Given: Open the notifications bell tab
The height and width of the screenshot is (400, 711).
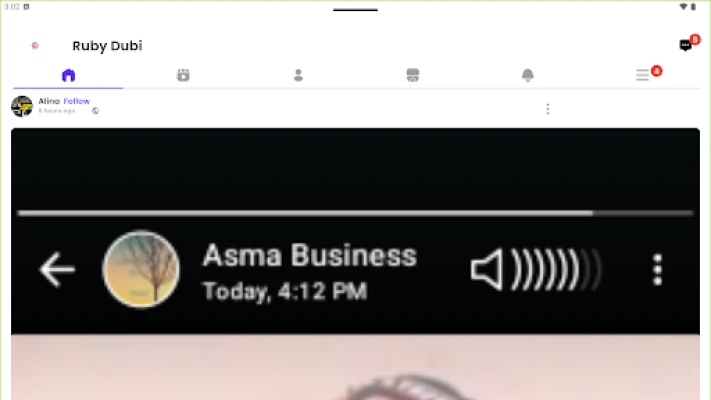Looking at the screenshot, I should 527,75.
